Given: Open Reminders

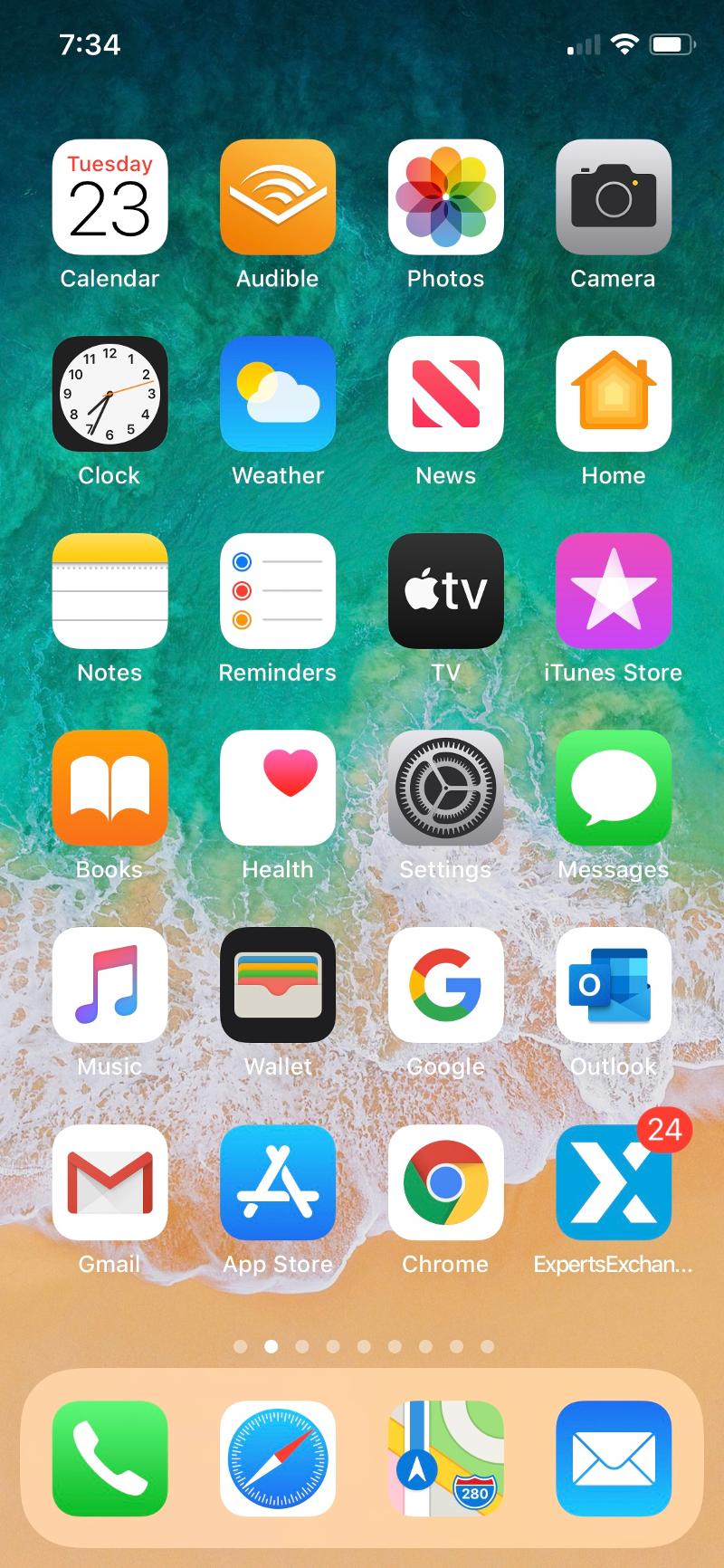Looking at the screenshot, I should click(x=278, y=591).
